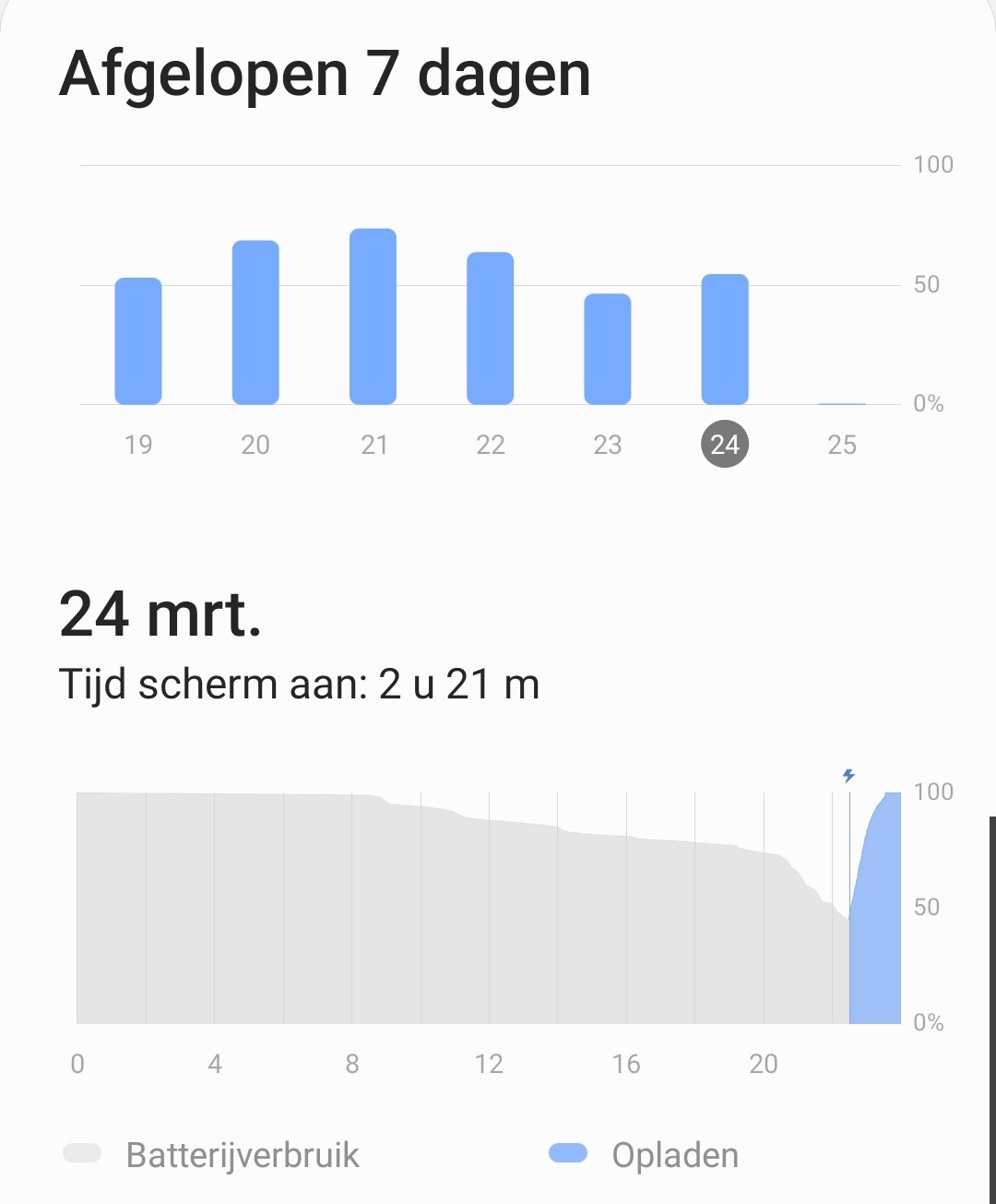Select day 19 in the weekly chart

(138, 341)
